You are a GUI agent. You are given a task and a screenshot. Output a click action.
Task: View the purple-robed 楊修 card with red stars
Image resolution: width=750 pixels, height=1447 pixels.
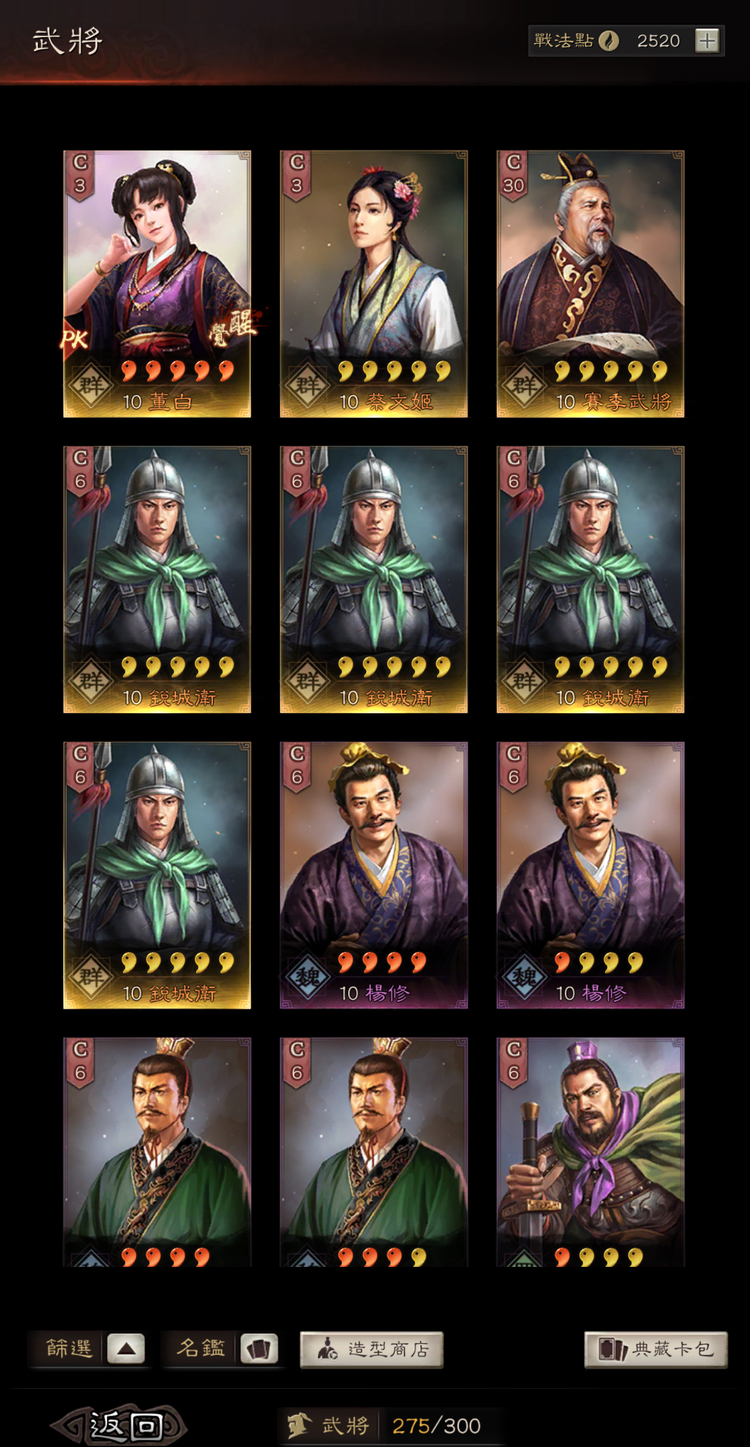coord(373,875)
